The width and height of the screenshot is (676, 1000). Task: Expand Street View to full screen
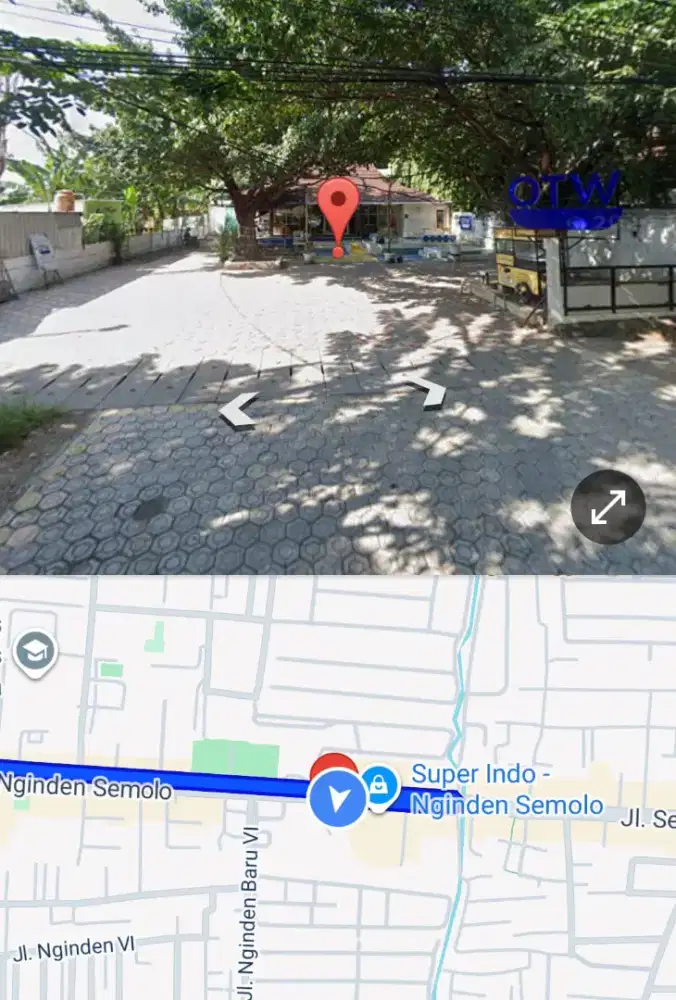[x=608, y=507]
